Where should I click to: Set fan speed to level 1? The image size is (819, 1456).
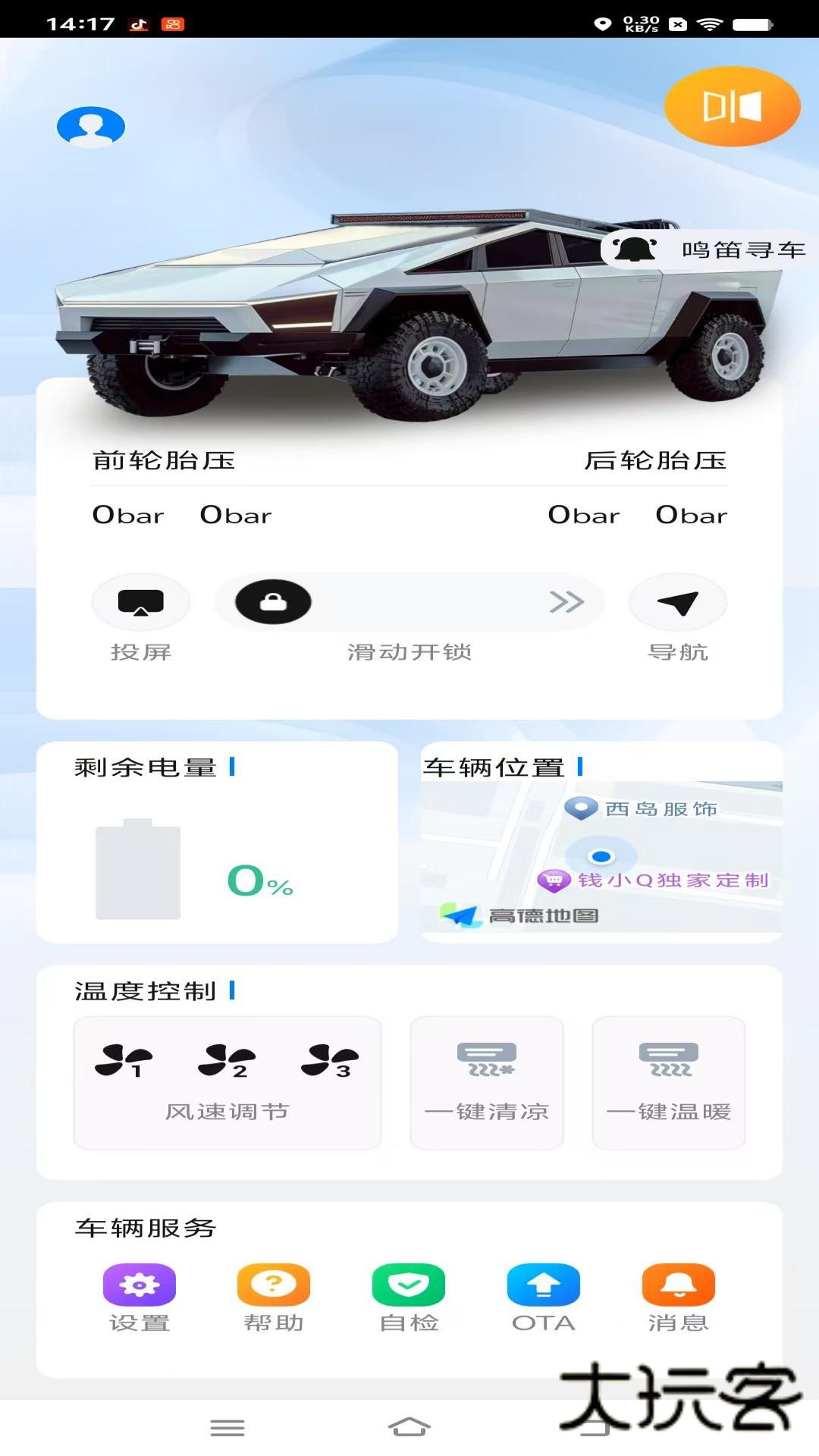tap(124, 1060)
